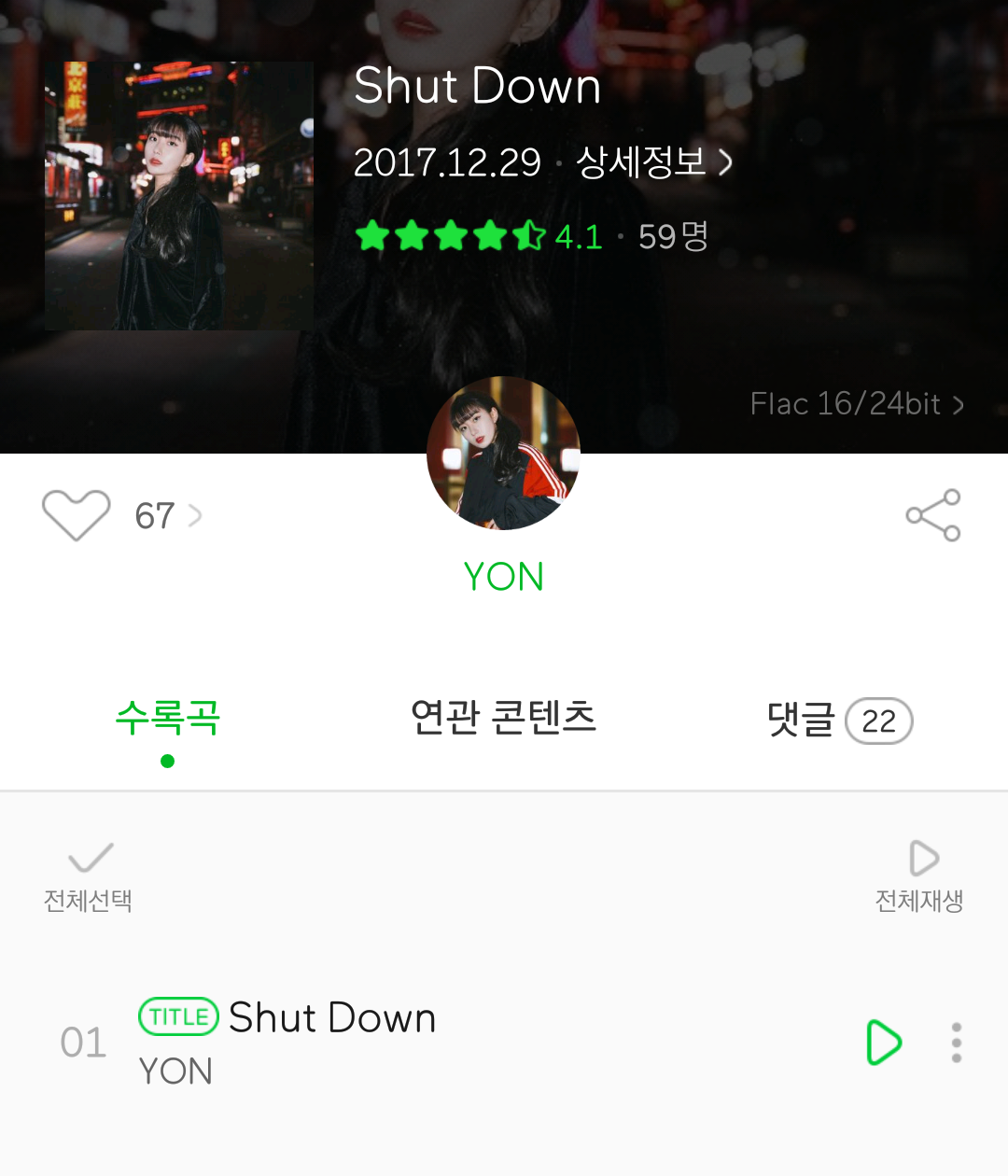Image resolution: width=1008 pixels, height=1176 pixels.
Task: View the 67 likes list
Action: (168, 515)
